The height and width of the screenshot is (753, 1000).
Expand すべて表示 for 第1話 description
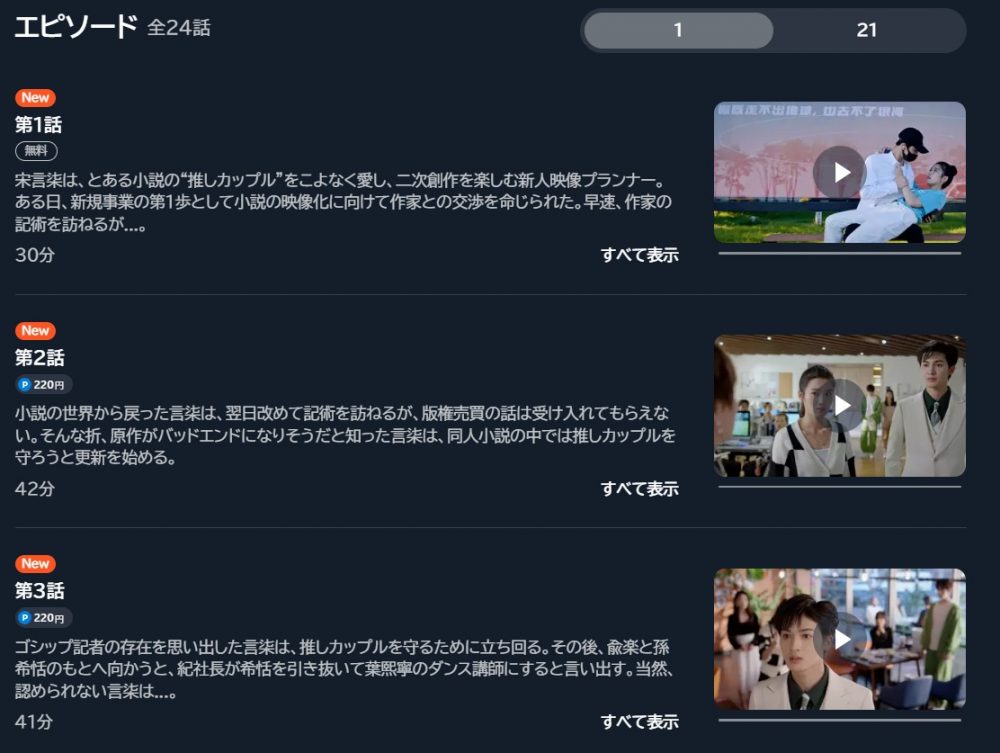click(639, 255)
